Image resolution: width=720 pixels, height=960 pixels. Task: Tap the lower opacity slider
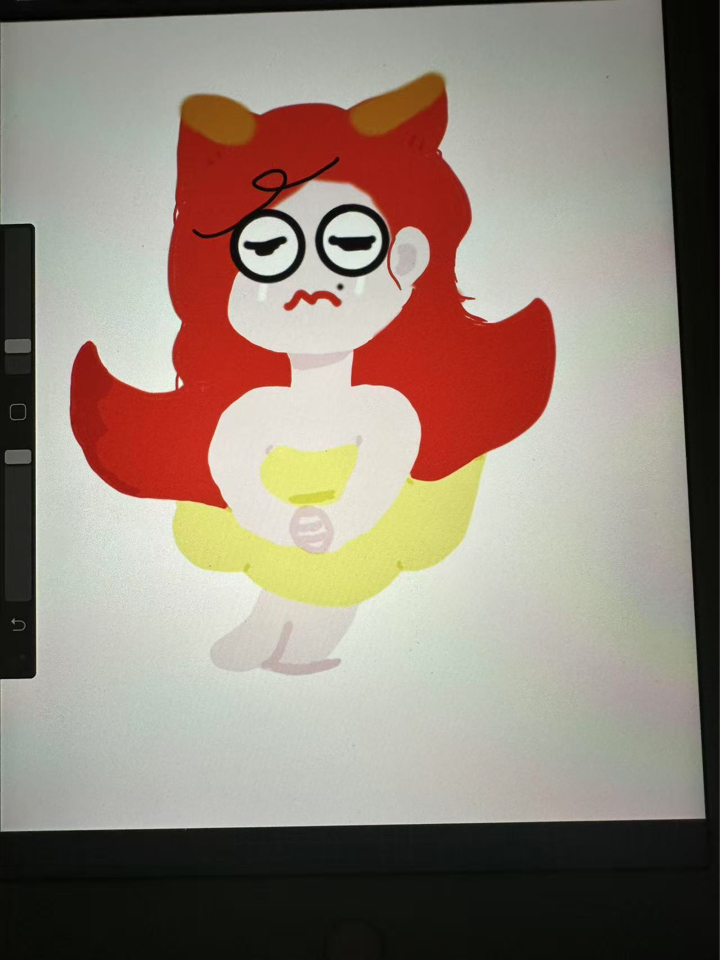point(18,457)
